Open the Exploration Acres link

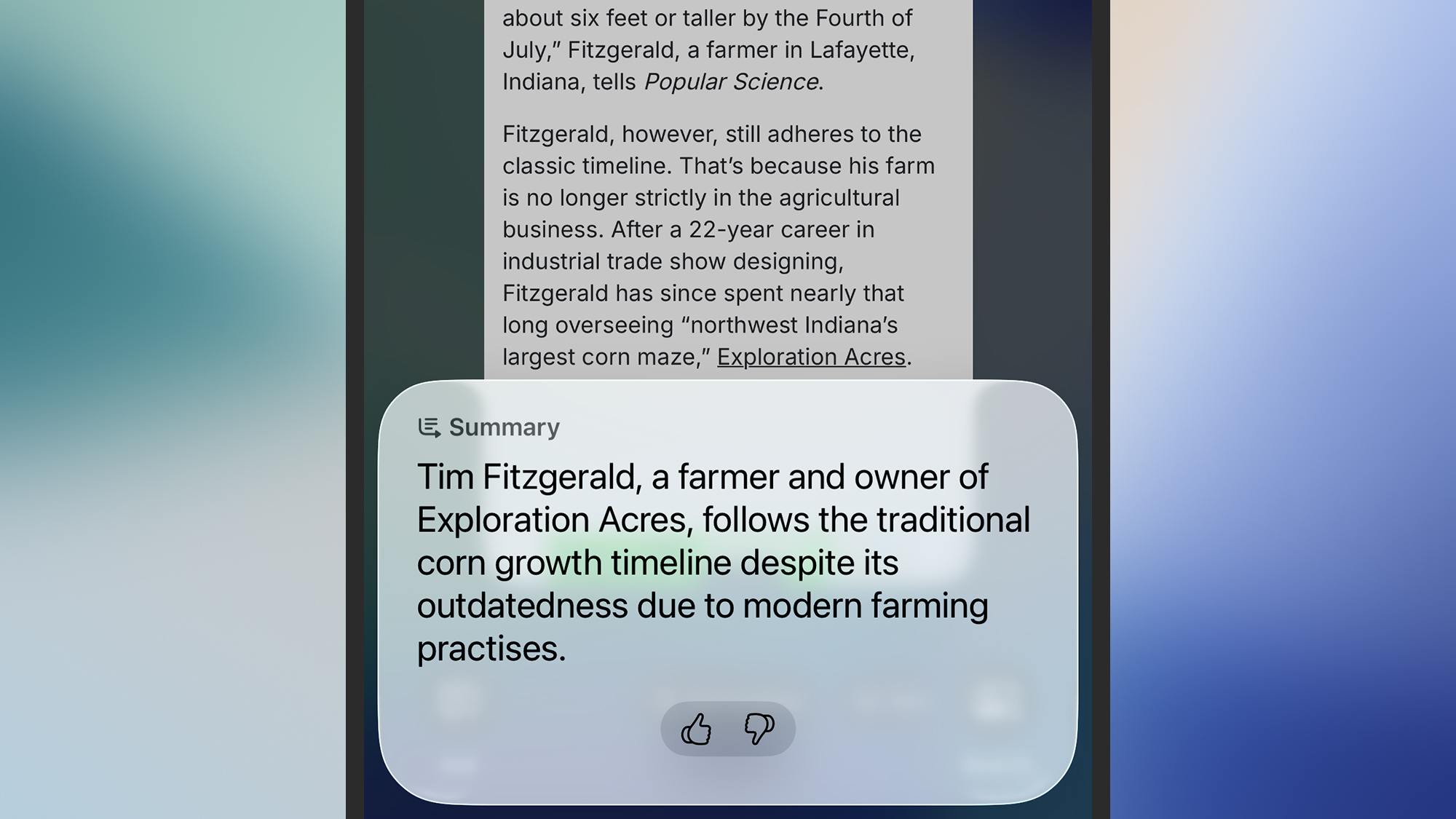pos(811,357)
